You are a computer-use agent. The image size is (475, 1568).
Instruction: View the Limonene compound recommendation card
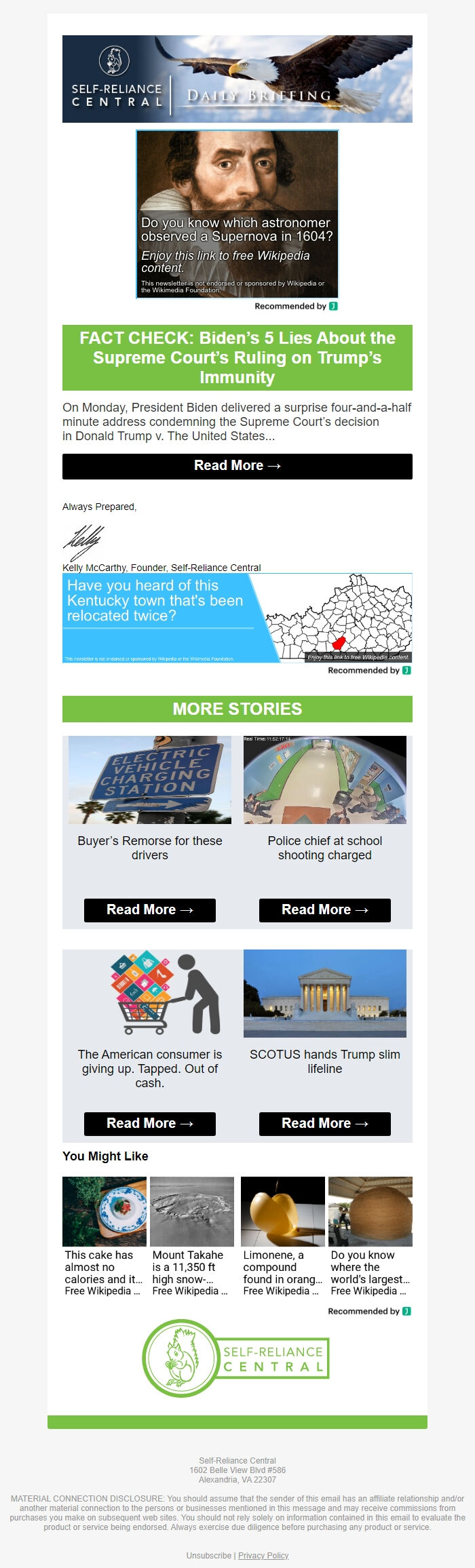[x=282, y=1237]
